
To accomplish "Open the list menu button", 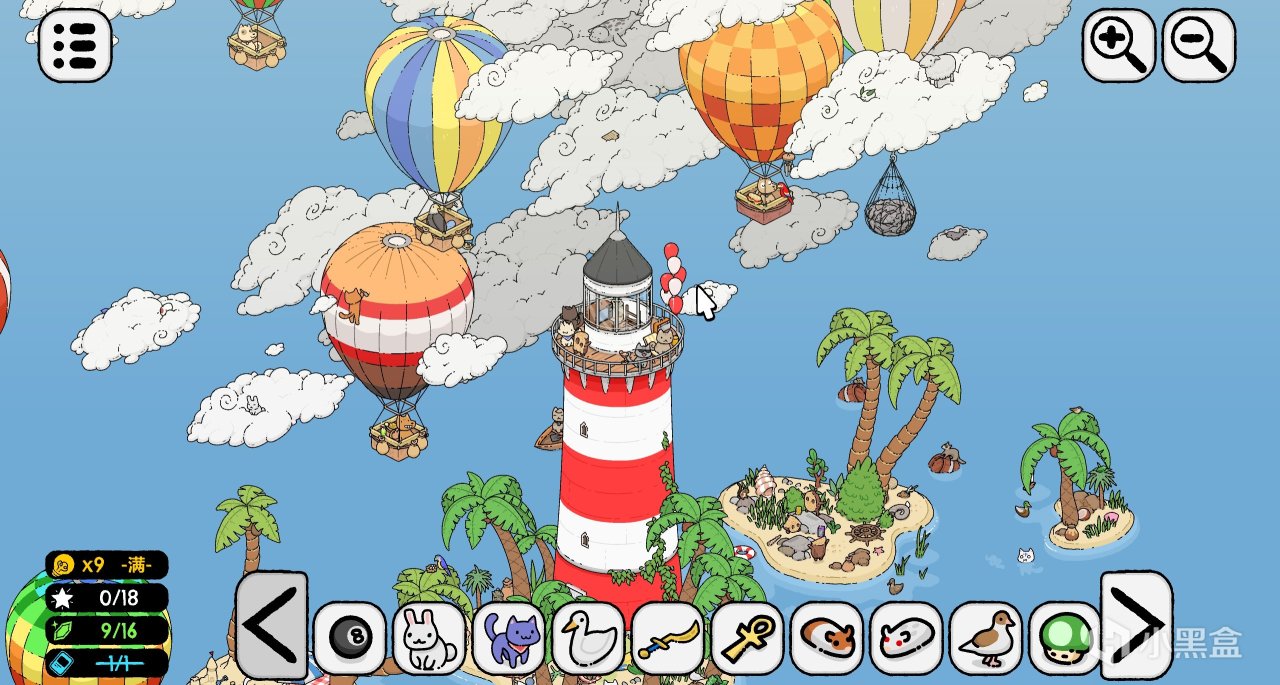I will (75, 46).
